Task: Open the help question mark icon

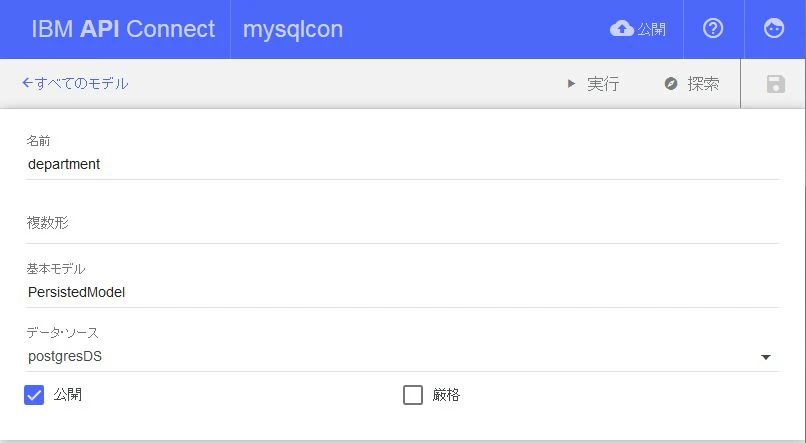Action: point(713,29)
